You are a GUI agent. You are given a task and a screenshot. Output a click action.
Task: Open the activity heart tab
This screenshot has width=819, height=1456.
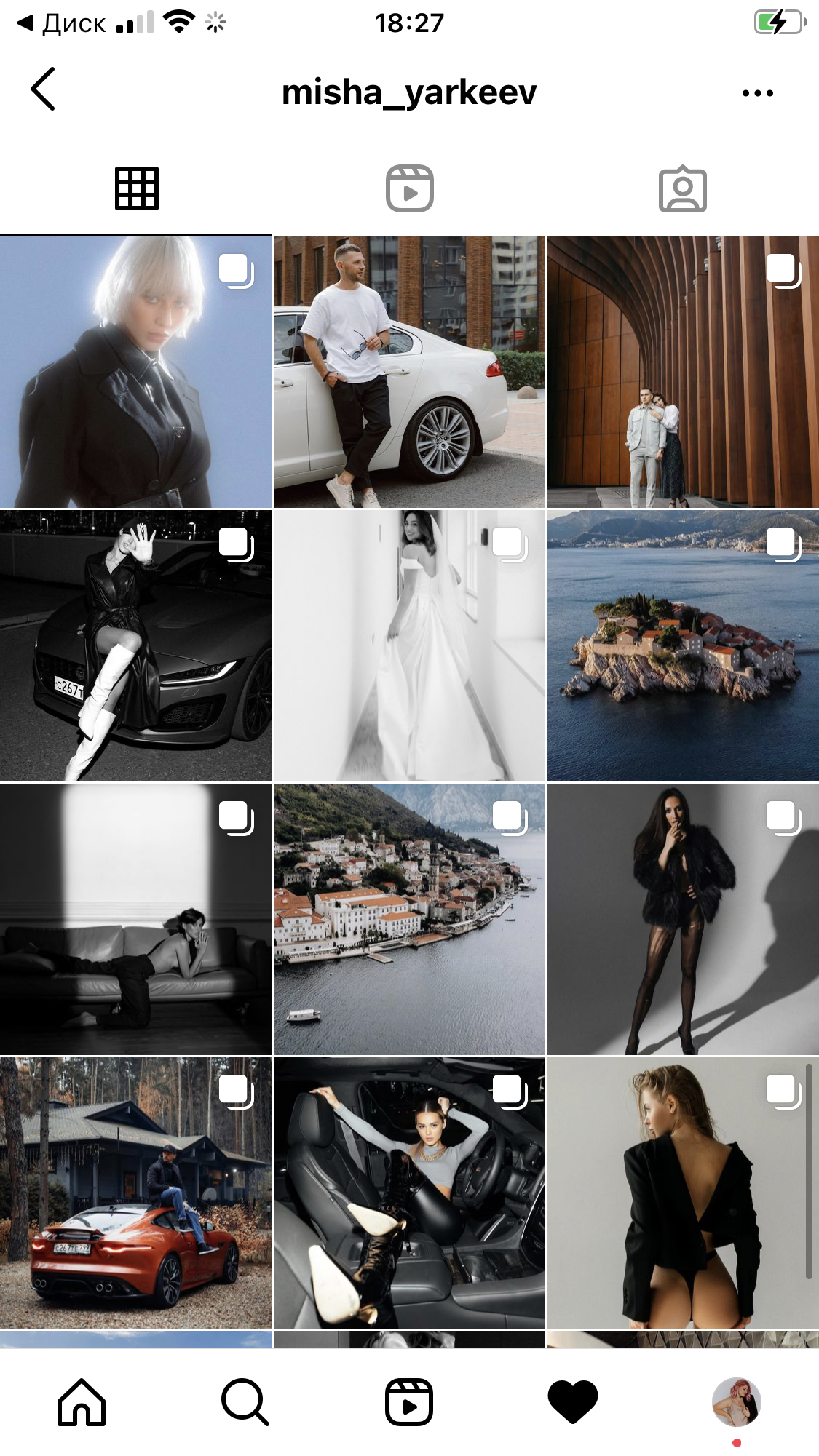pos(573,1401)
